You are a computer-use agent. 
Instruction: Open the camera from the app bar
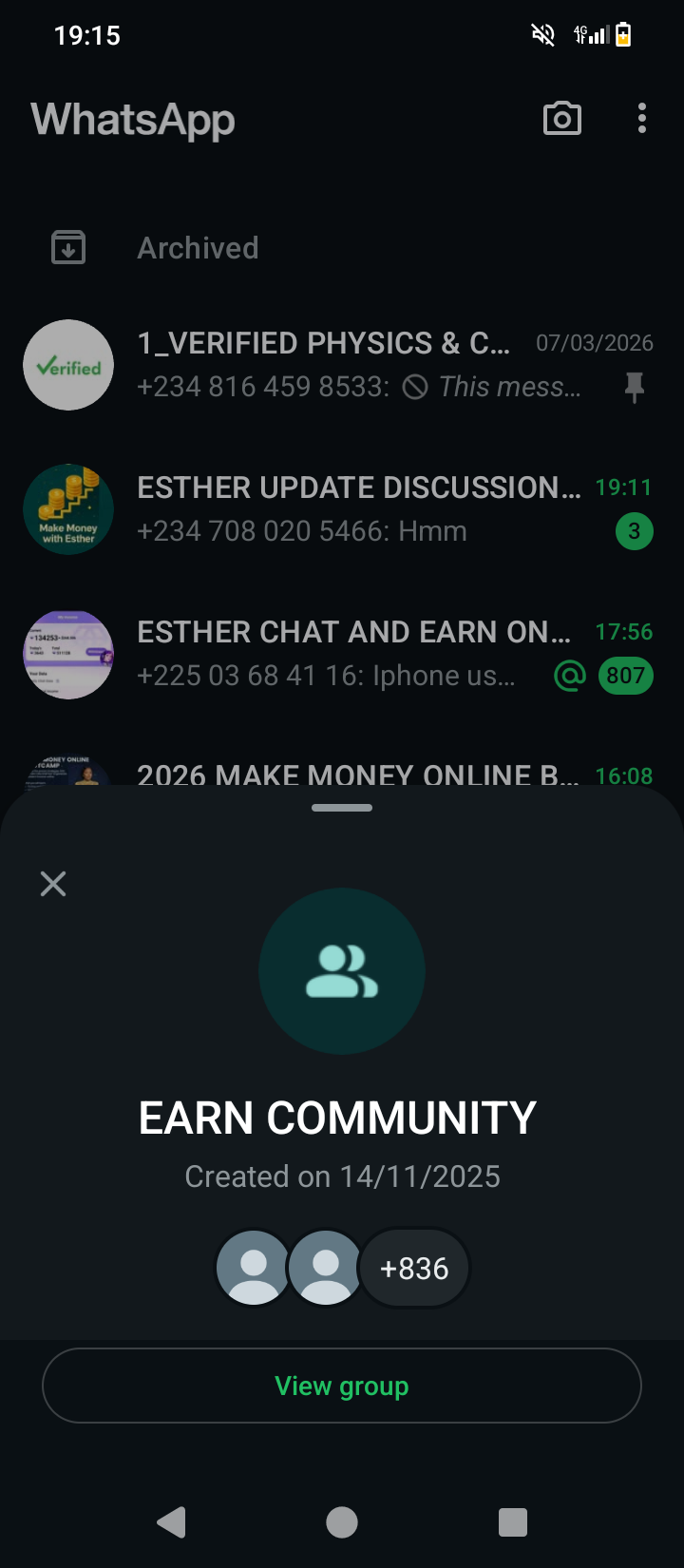[561, 119]
